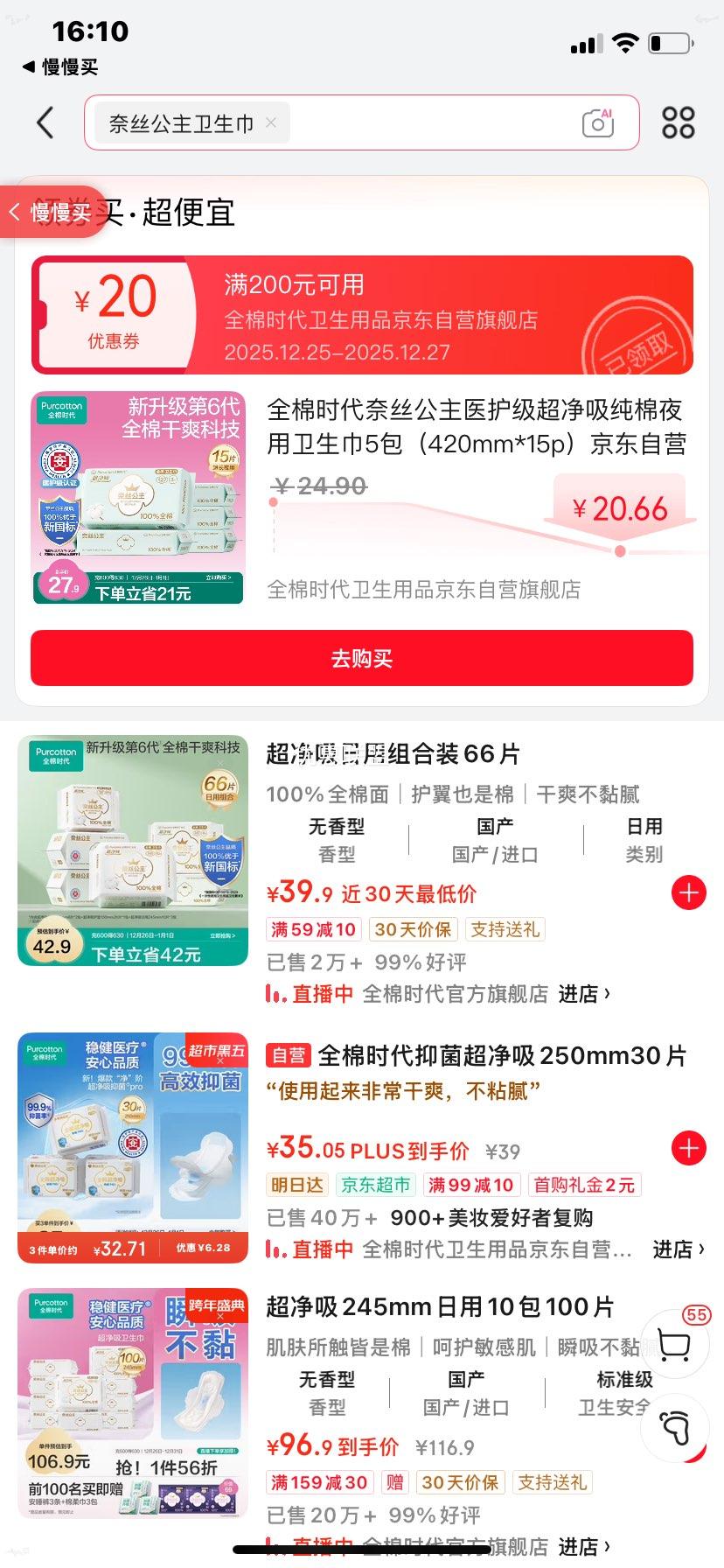Tap the red + icon on the 250mm 30片 product
This screenshot has height=1568, width=724.
[687, 1148]
